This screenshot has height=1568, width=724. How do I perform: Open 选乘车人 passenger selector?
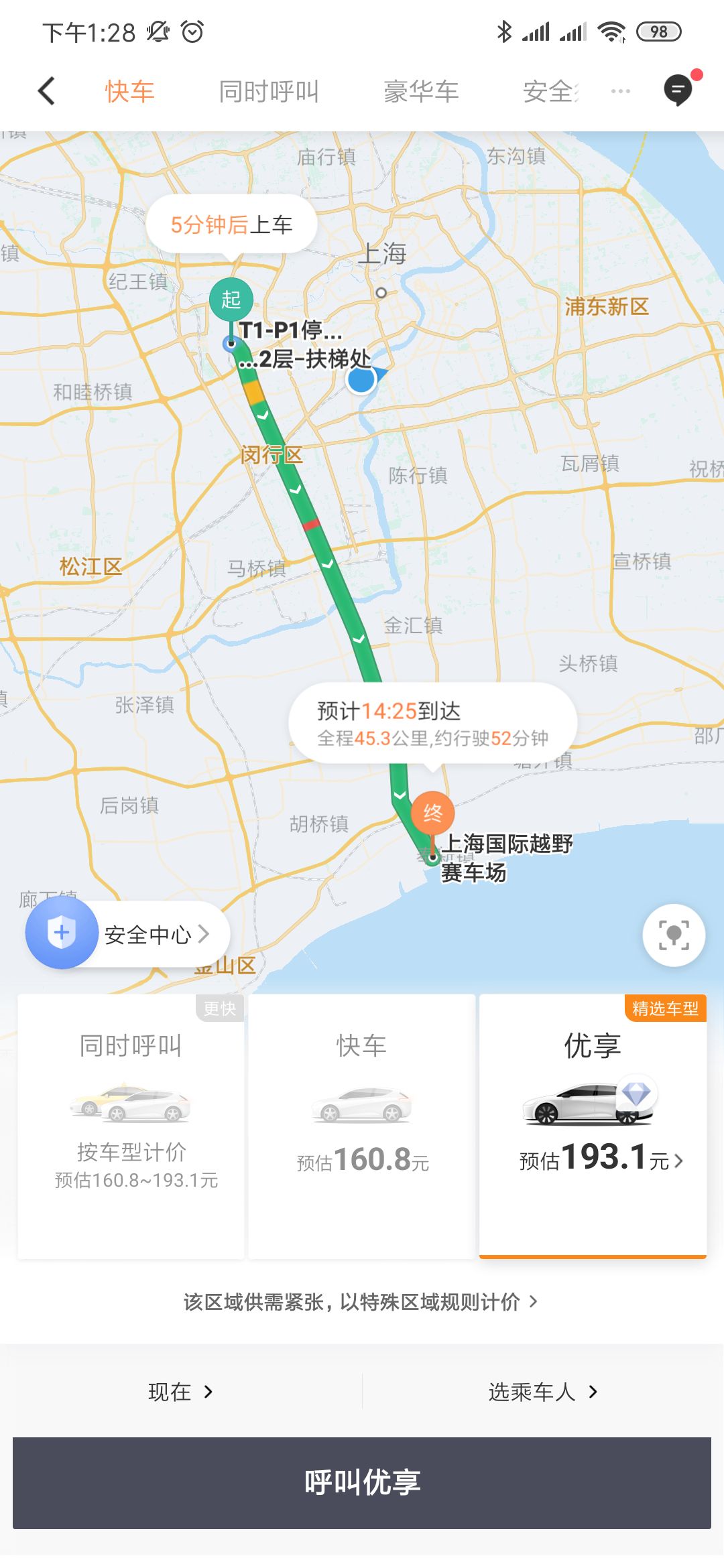[x=542, y=1392]
